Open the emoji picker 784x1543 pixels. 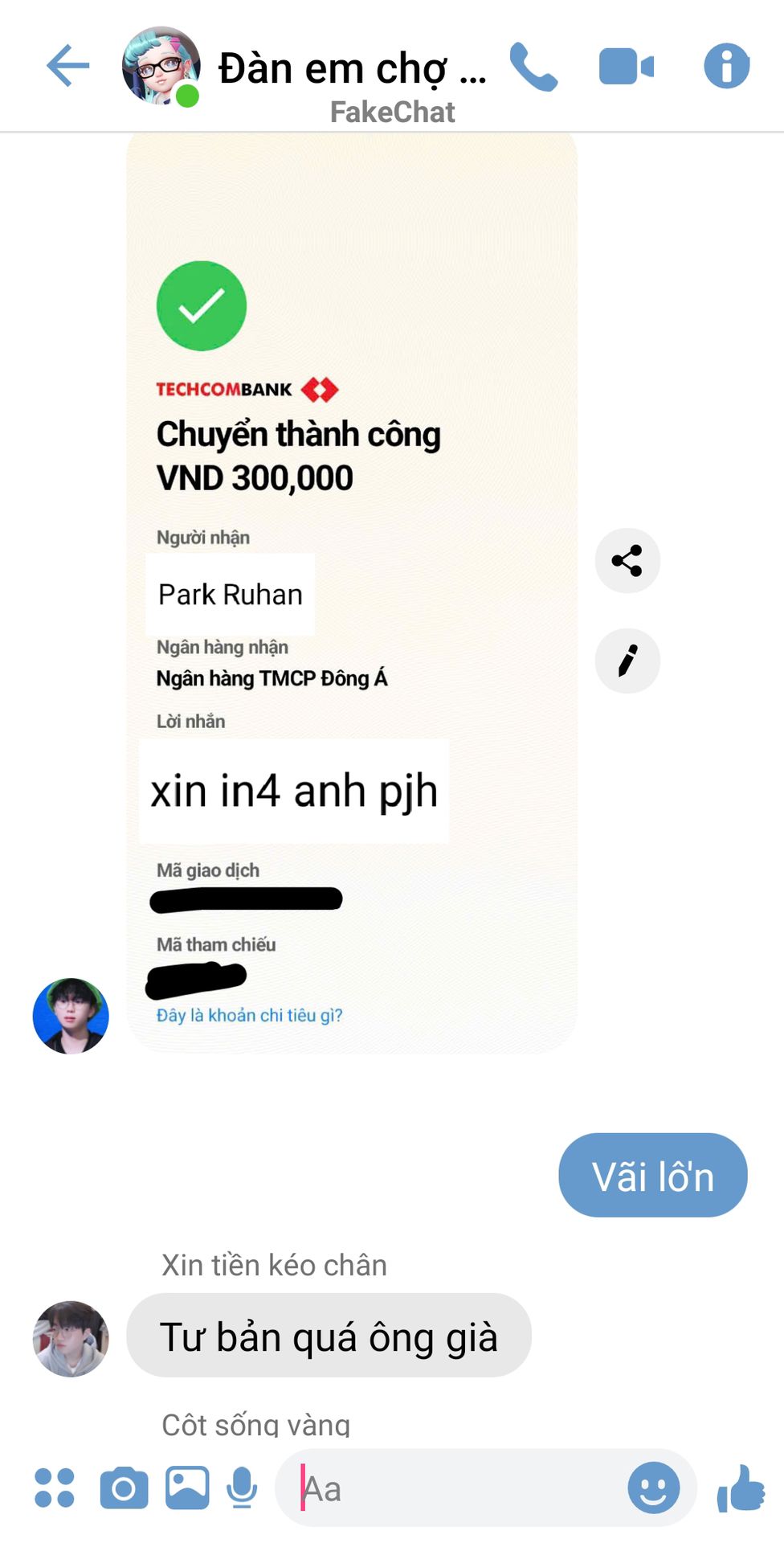(653, 1488)
